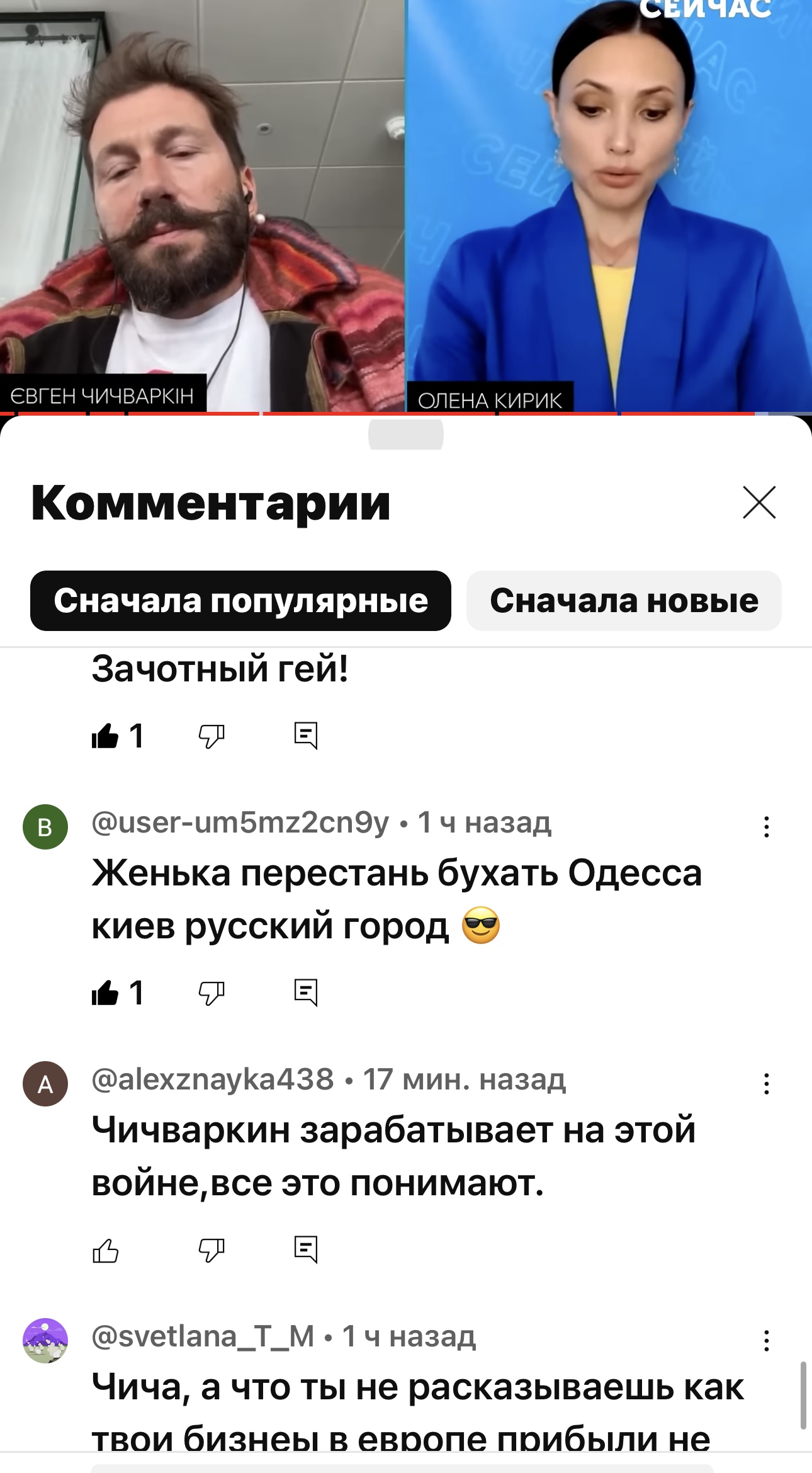Tap the drag handle above Комментарии

406,434
